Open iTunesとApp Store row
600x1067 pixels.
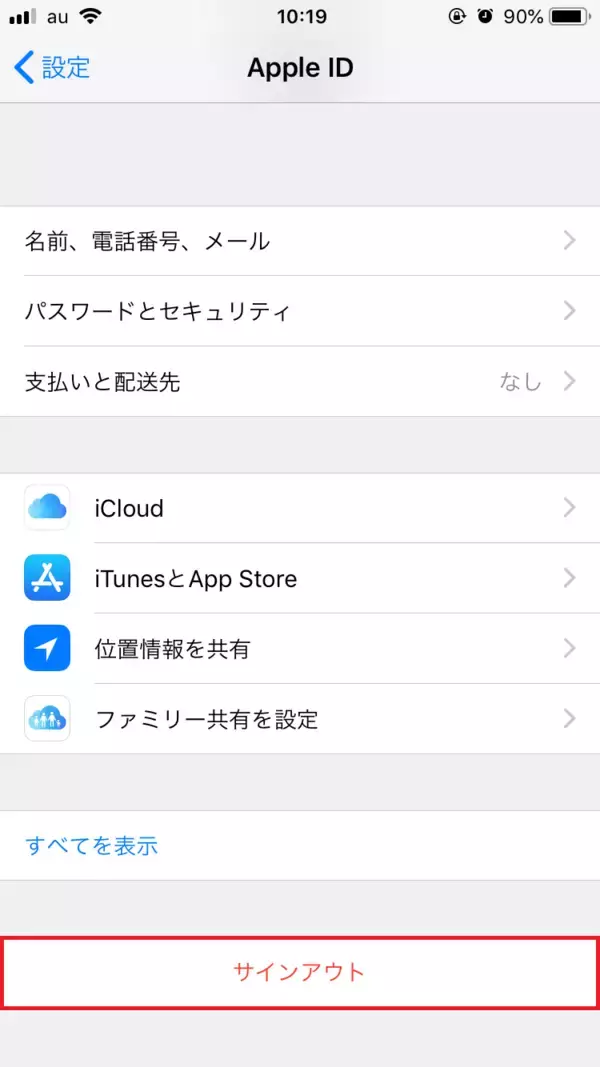(300, 578)
